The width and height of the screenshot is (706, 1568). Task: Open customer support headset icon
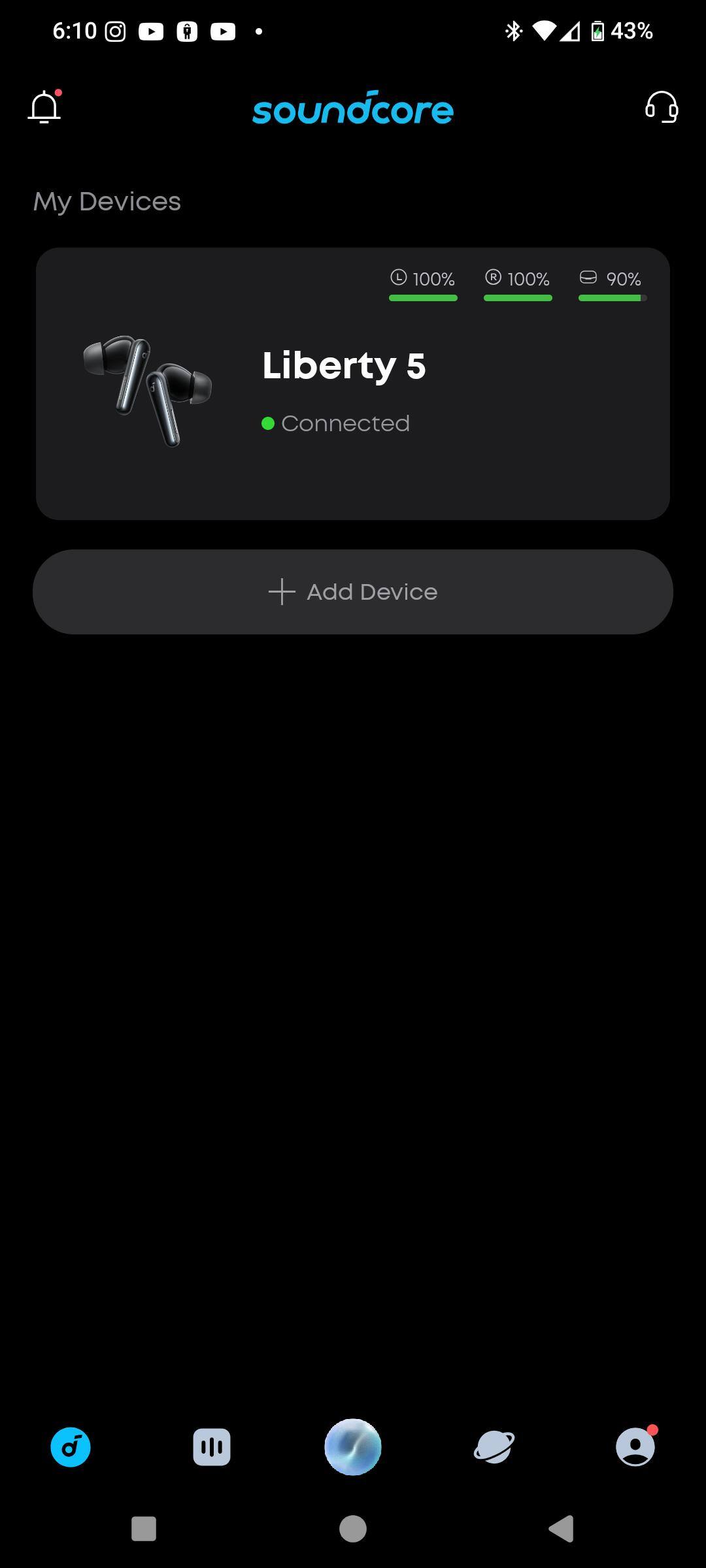click(661, 108)
